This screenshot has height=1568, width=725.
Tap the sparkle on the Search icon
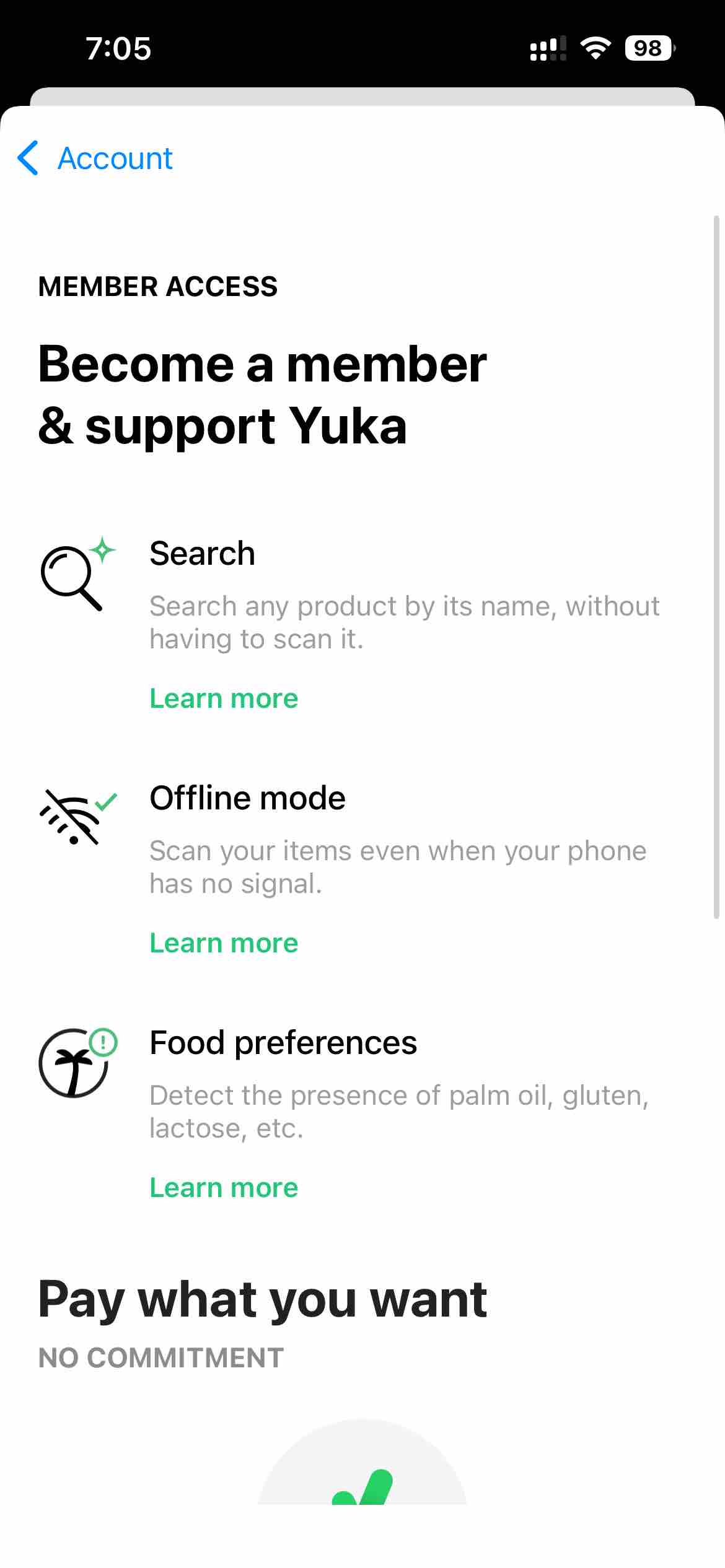point(104,548)
